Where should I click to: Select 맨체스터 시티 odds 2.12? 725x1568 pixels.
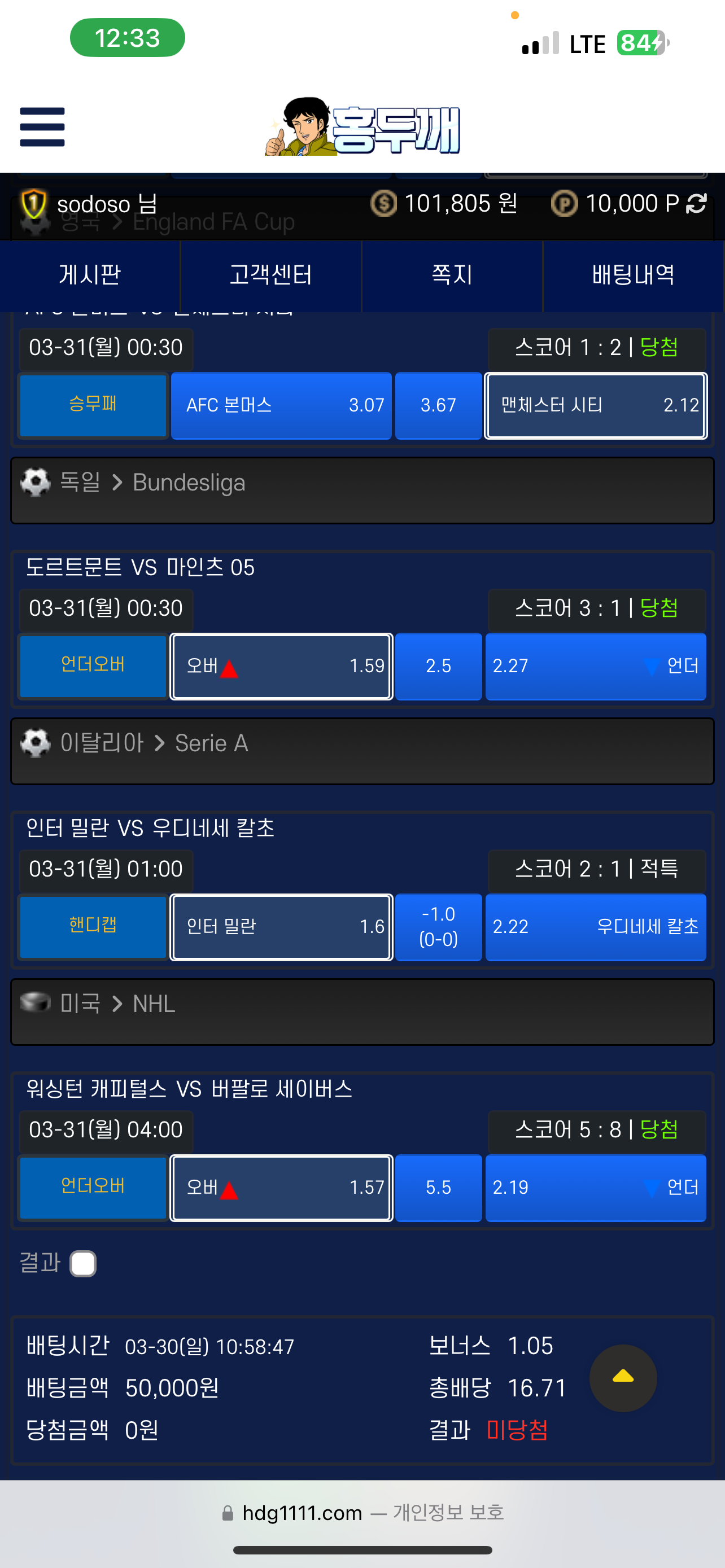point(595,405)
